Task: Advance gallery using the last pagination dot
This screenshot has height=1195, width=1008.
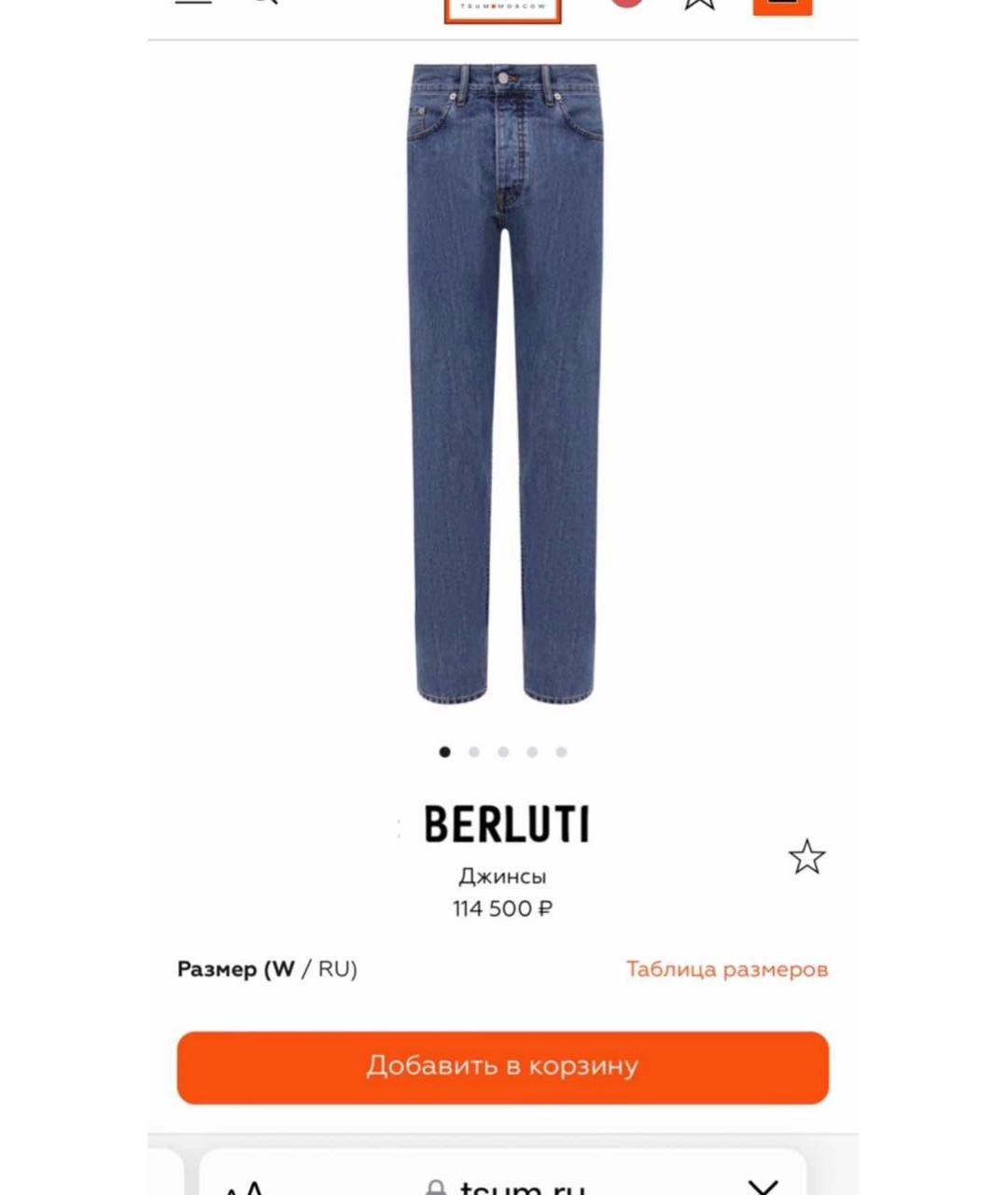Action: point(561,750)
